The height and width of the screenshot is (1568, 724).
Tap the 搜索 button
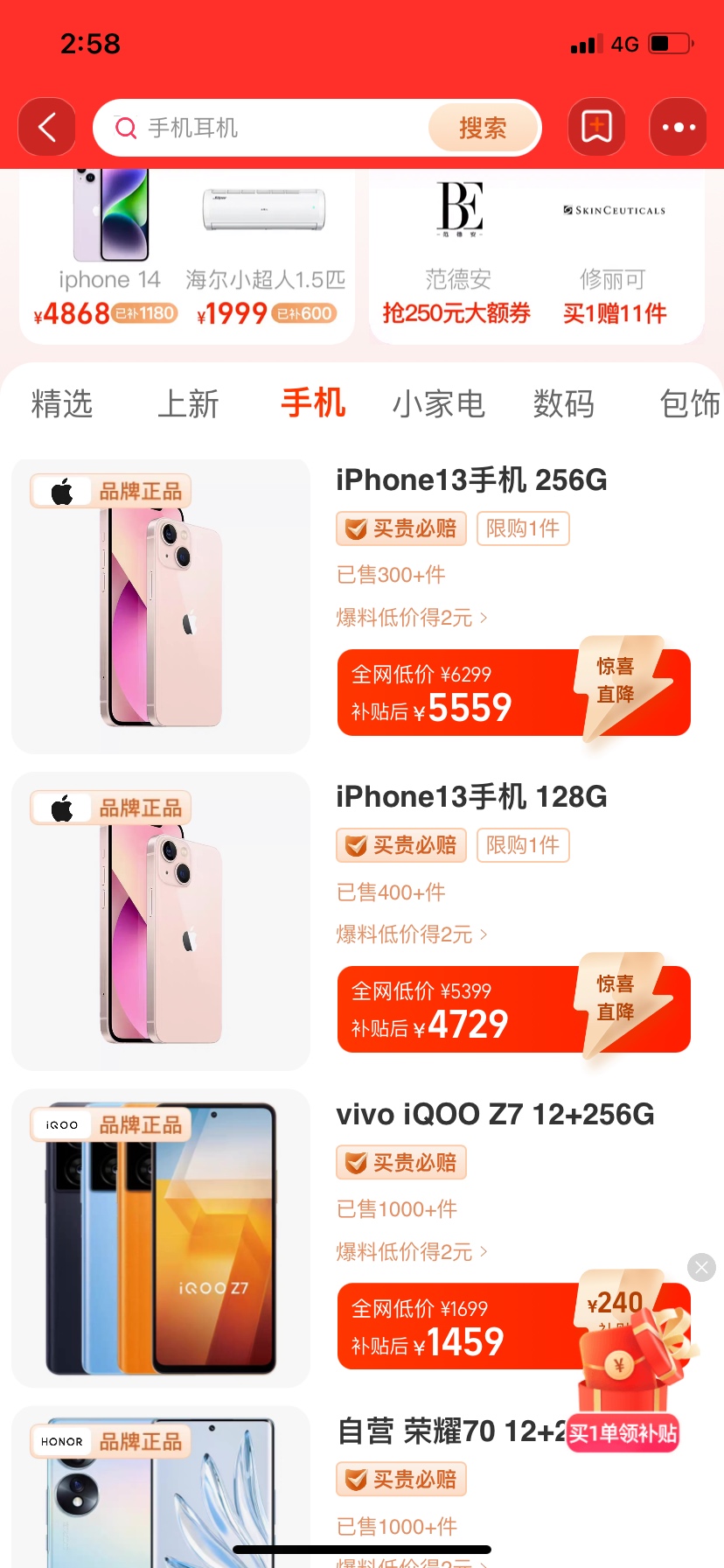[483, 128]
